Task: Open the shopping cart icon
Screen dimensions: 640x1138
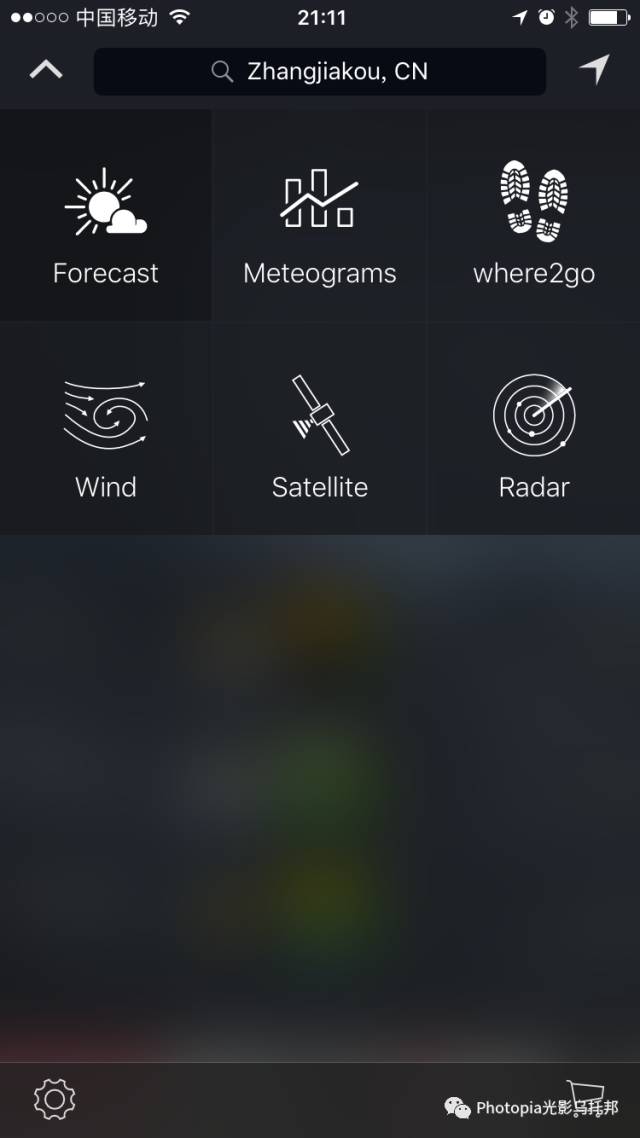Action: [586, 1097]
